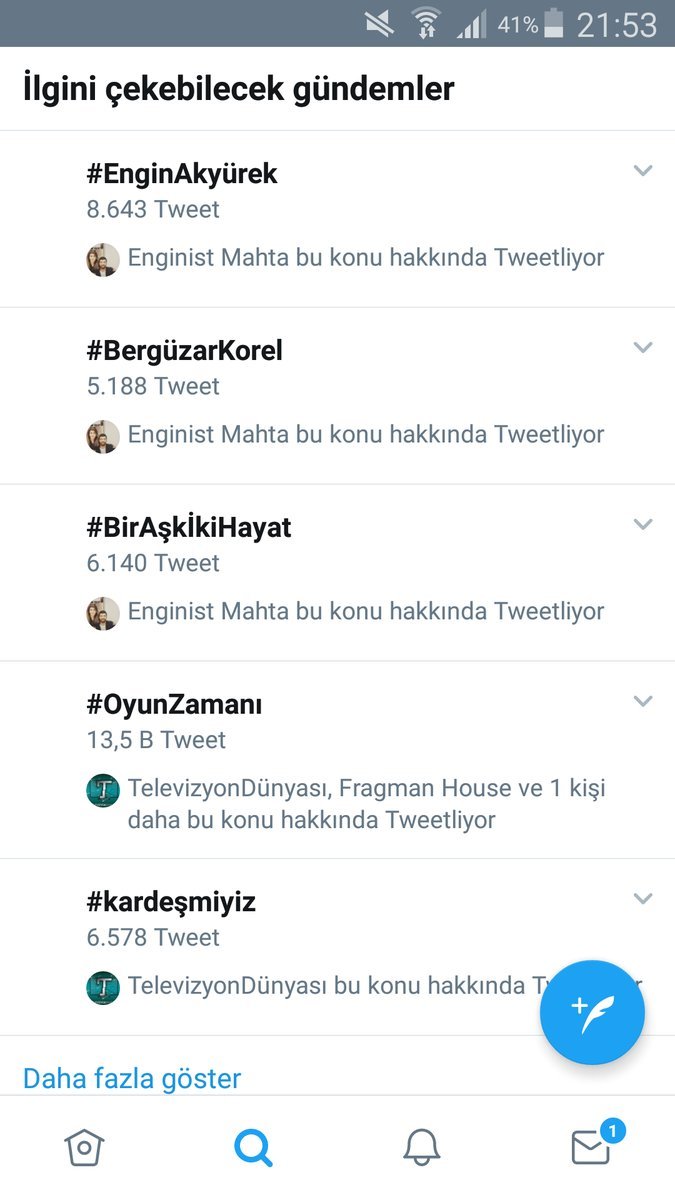This screenshot has width=675, height=1200.
Task: Open the notifications bell tab
Action: coord(422,1147)
